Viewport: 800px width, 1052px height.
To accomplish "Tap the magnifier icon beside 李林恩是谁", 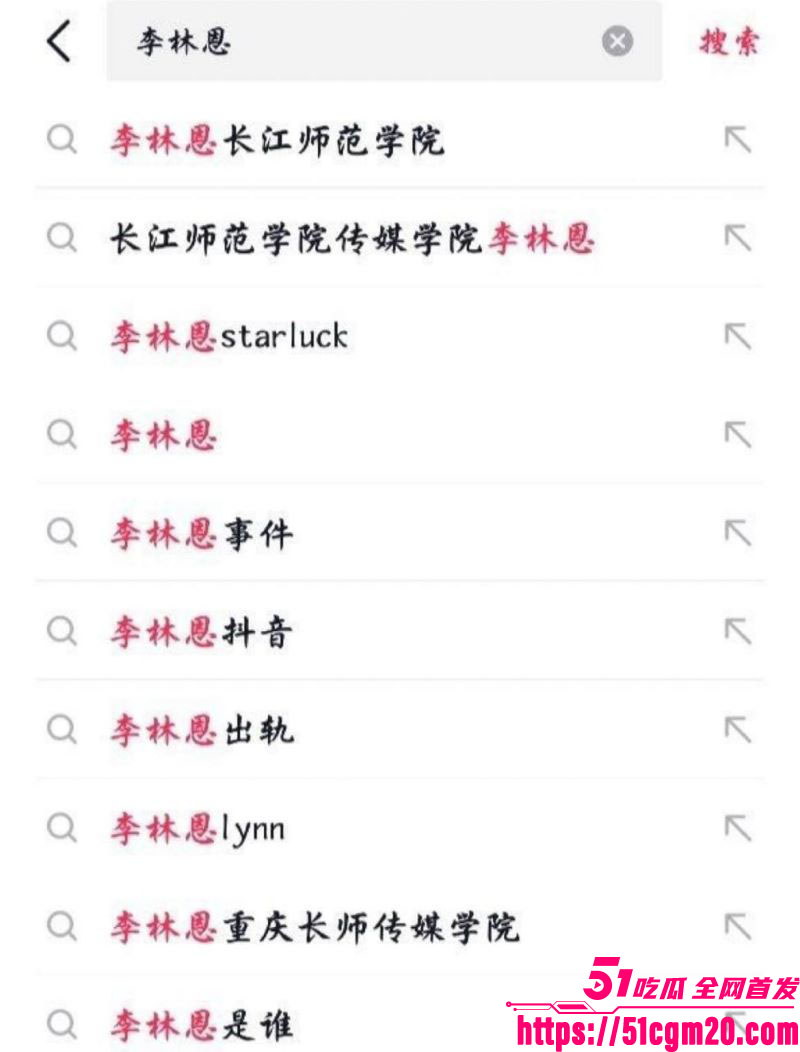I will click(62, 1025).
